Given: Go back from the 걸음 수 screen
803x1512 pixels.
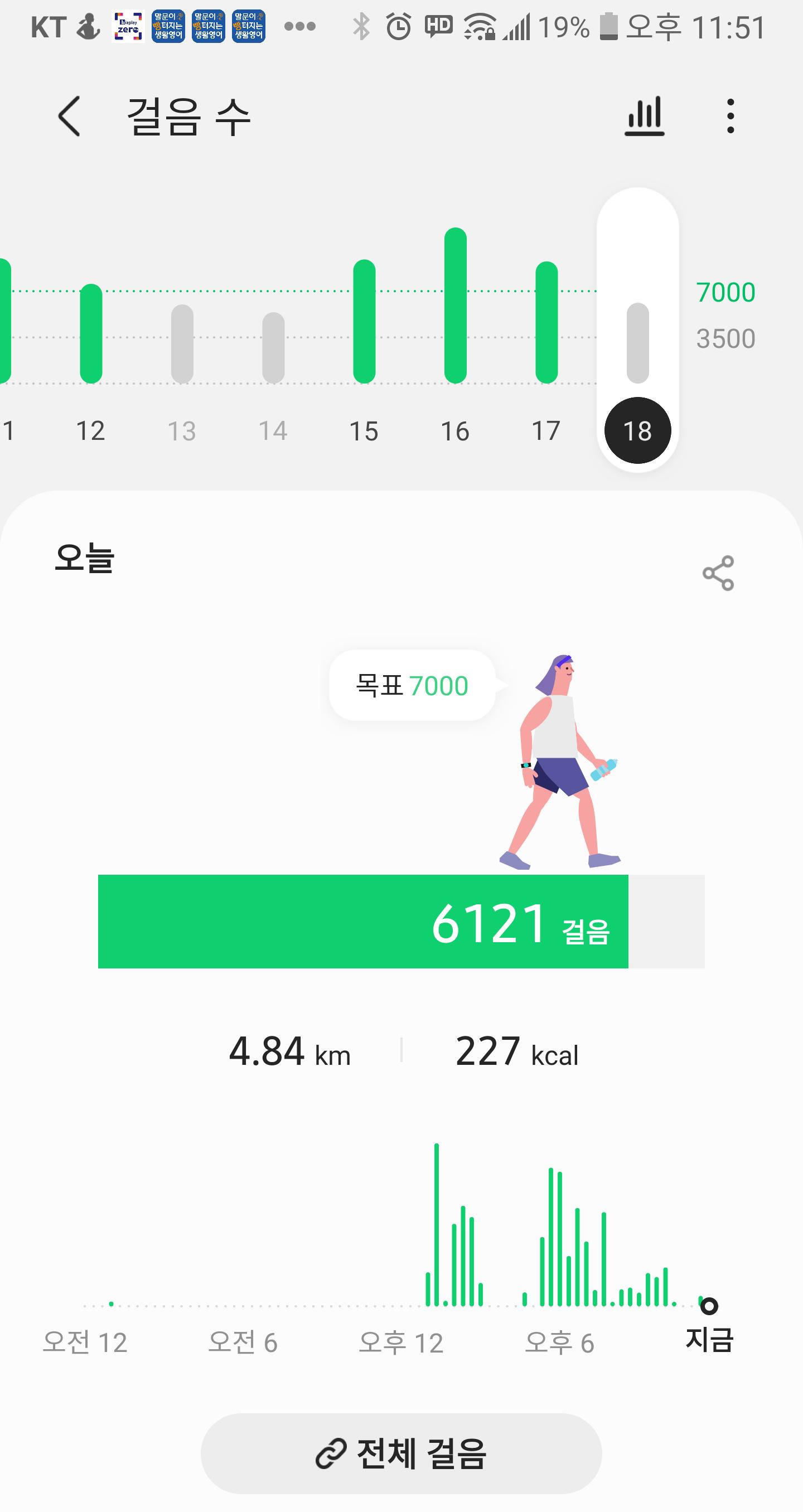Looking at the screenshot, I should coord(69,116).
